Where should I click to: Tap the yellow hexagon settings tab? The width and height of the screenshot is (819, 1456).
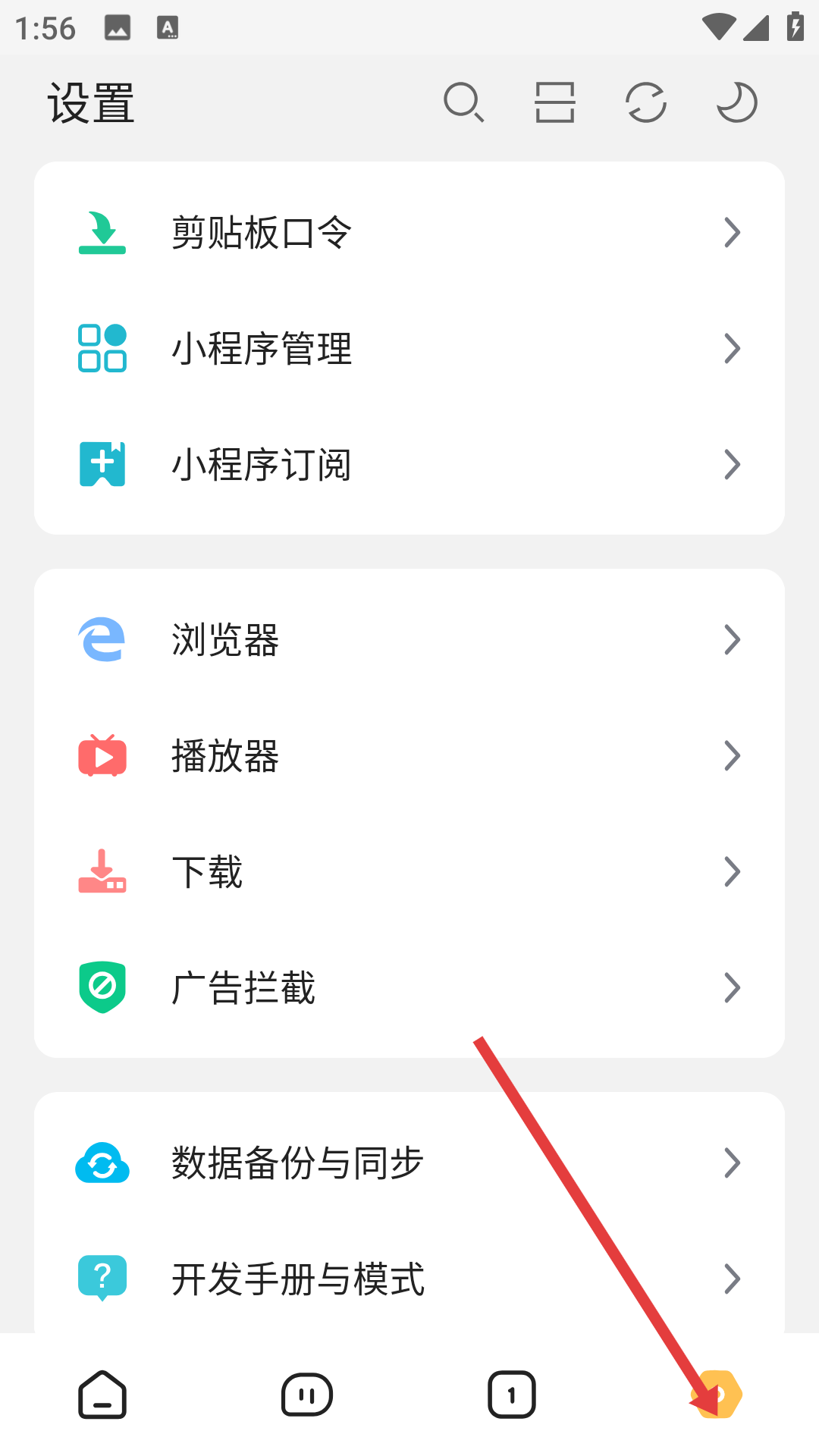point(717,1395)
